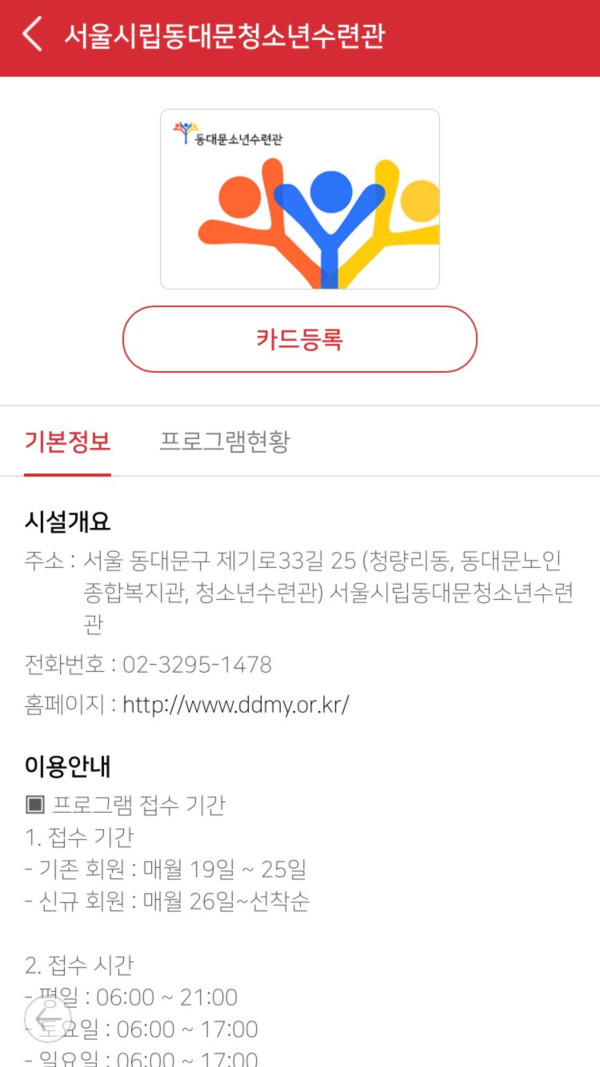
Task: Open the http://www.ddmy.or.kr/ homepage link
Action: pyautogui.click(x=236, y=704)
